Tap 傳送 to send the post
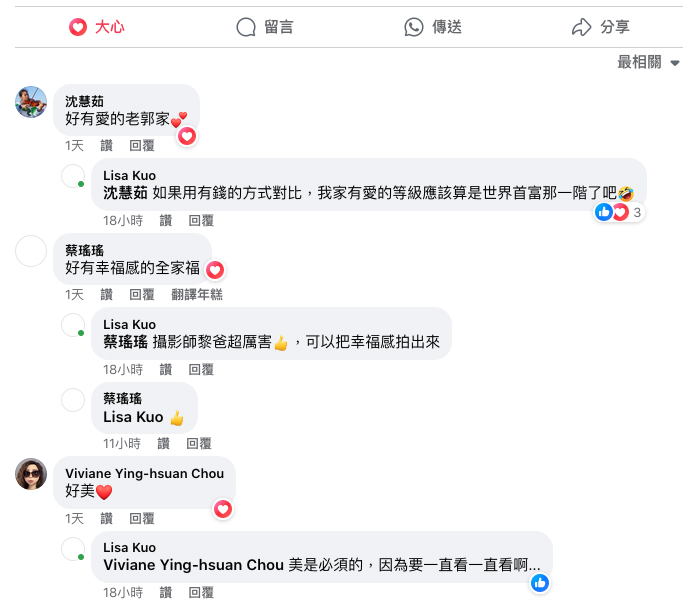This screenshot has height=600, width=697. 433,27
